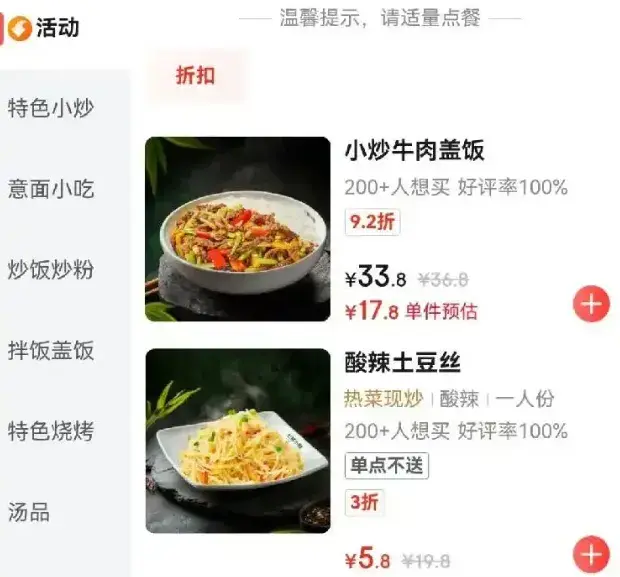Open the 意面小吃 category

(x=51, y=188)
